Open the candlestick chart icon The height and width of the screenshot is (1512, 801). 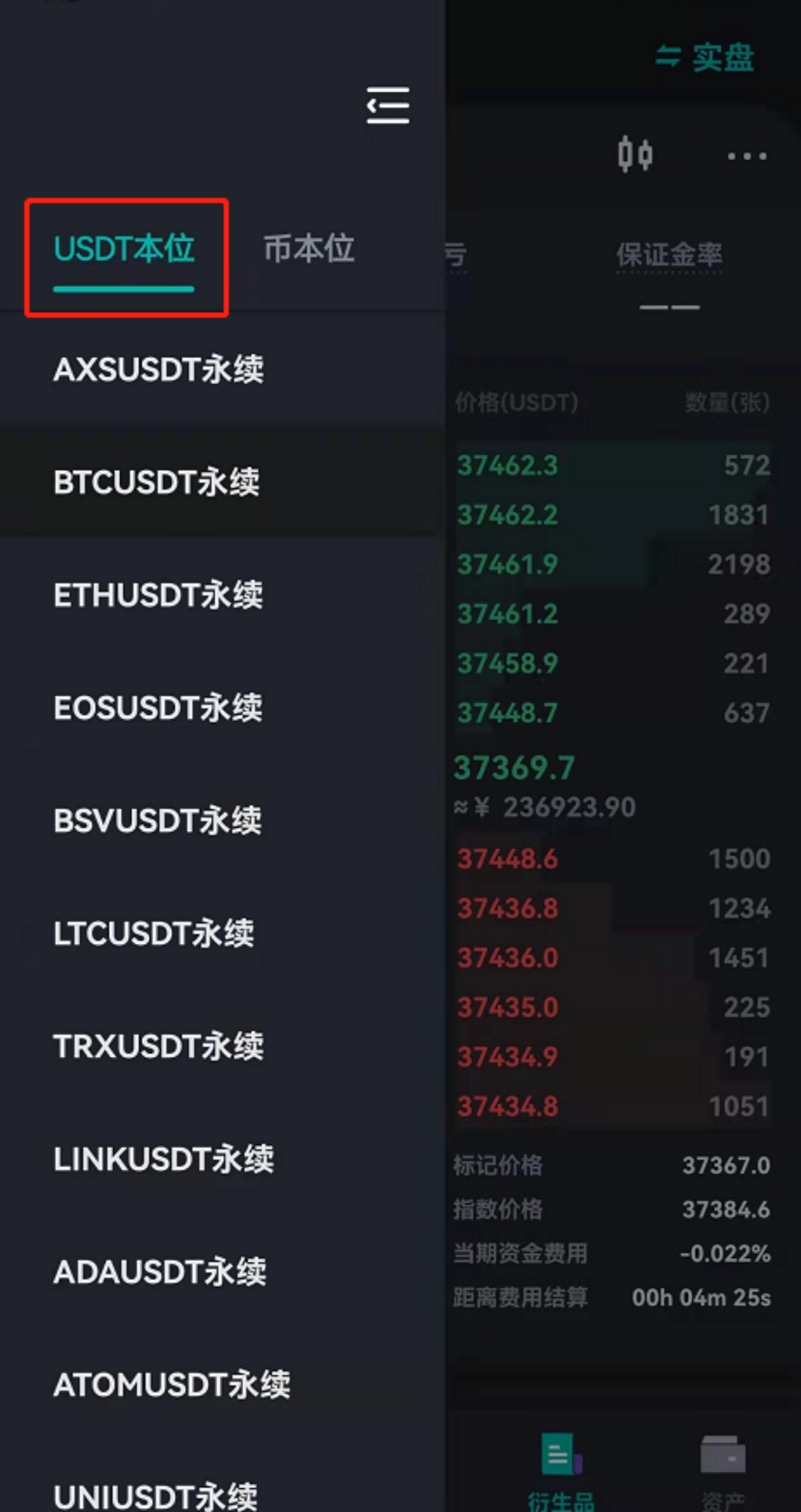(x=635, y=155)
